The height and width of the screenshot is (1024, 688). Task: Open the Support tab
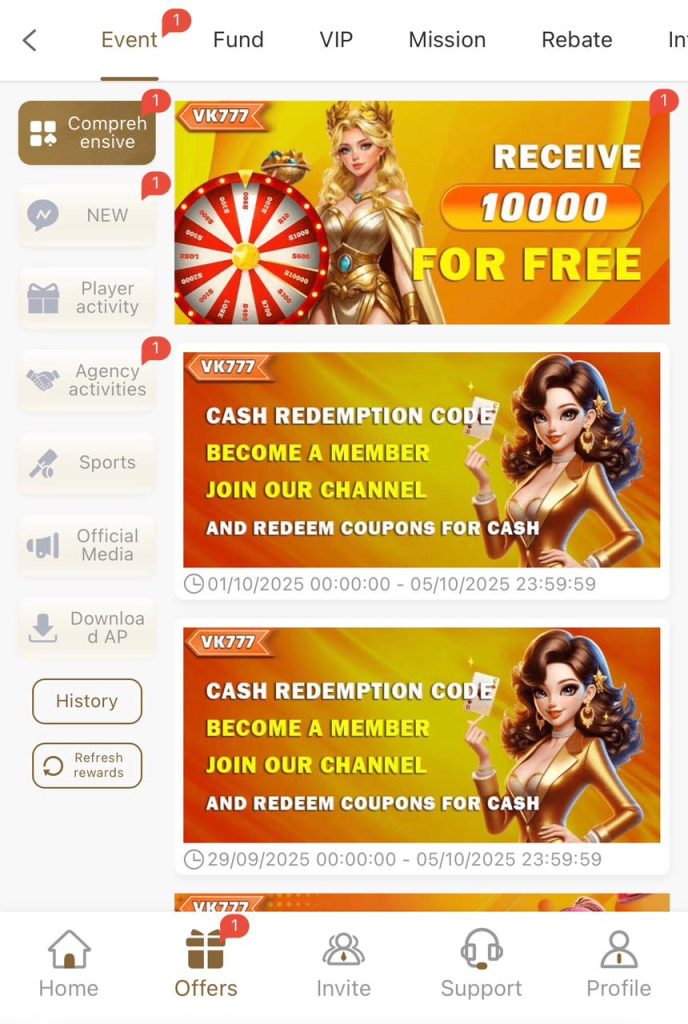(481, 964)
